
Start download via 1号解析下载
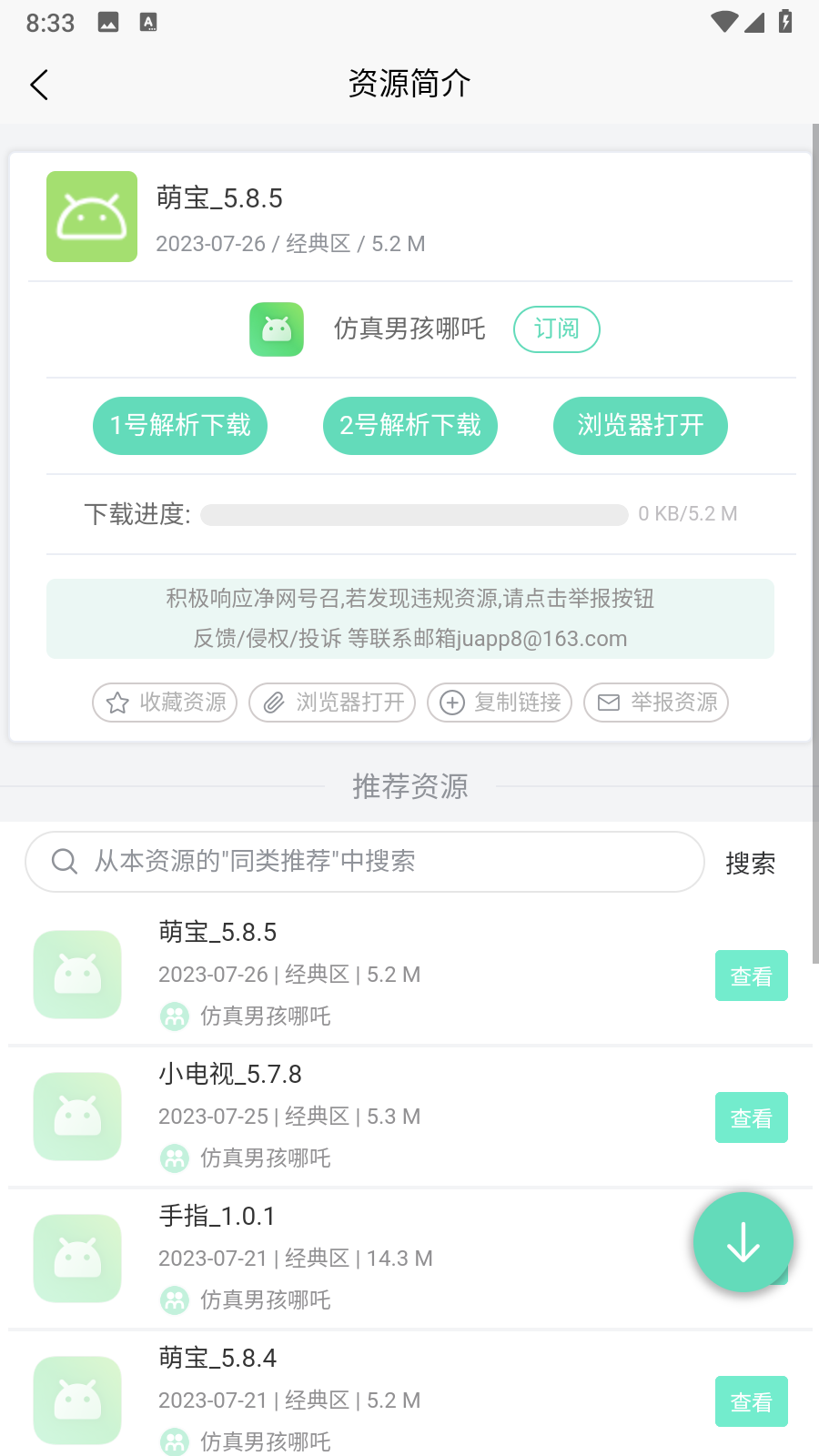pos(179,425)
